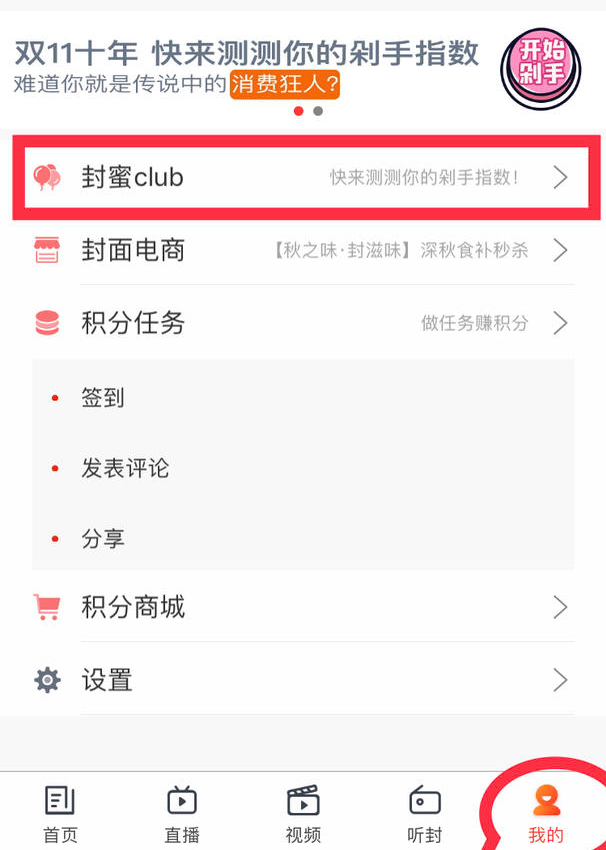
Task: Switch to the 直播 tab
Action: [182, 813]
